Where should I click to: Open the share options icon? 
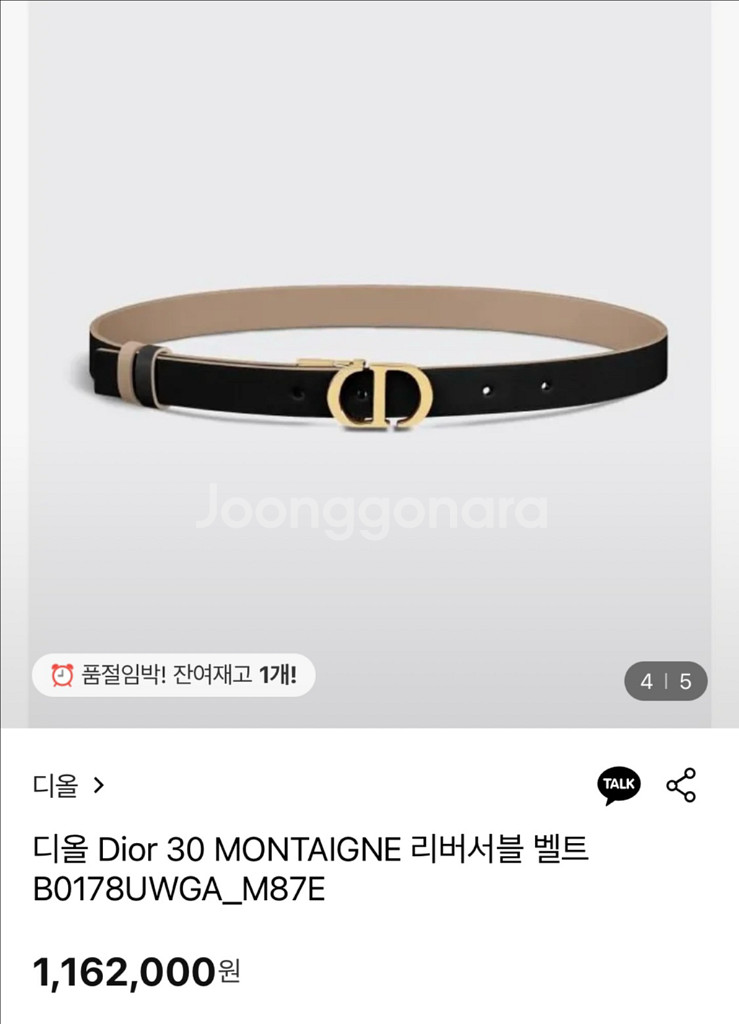click(682, 786)
